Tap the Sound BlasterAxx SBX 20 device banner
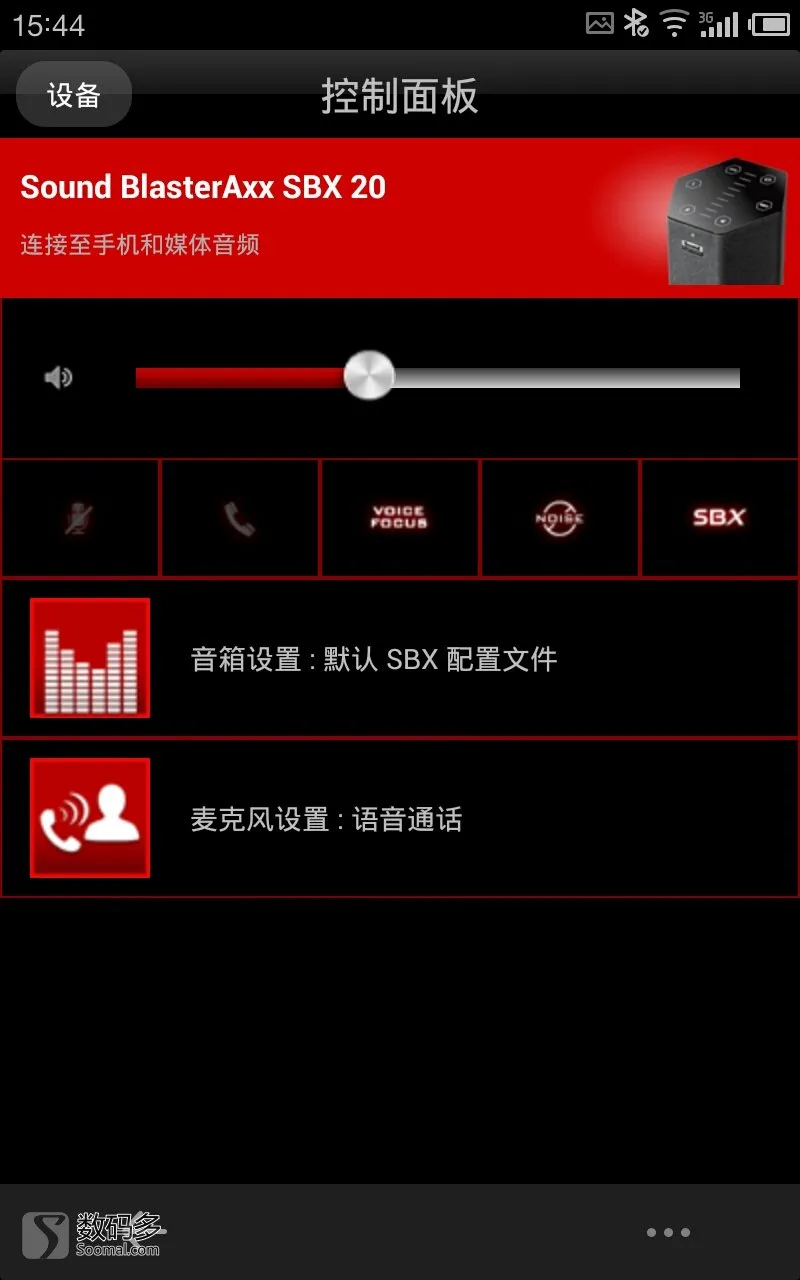Image resolution: width=800 pixels, height=1280 pixels. pos(400,217)
